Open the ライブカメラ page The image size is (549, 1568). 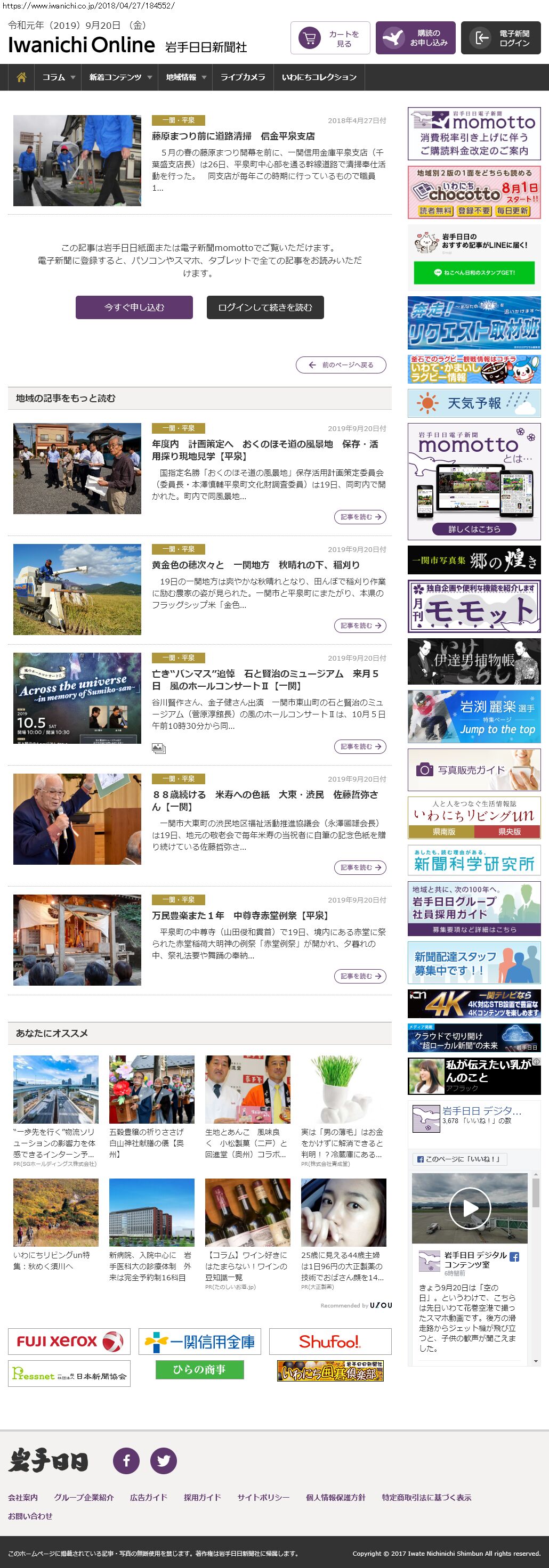243,77
